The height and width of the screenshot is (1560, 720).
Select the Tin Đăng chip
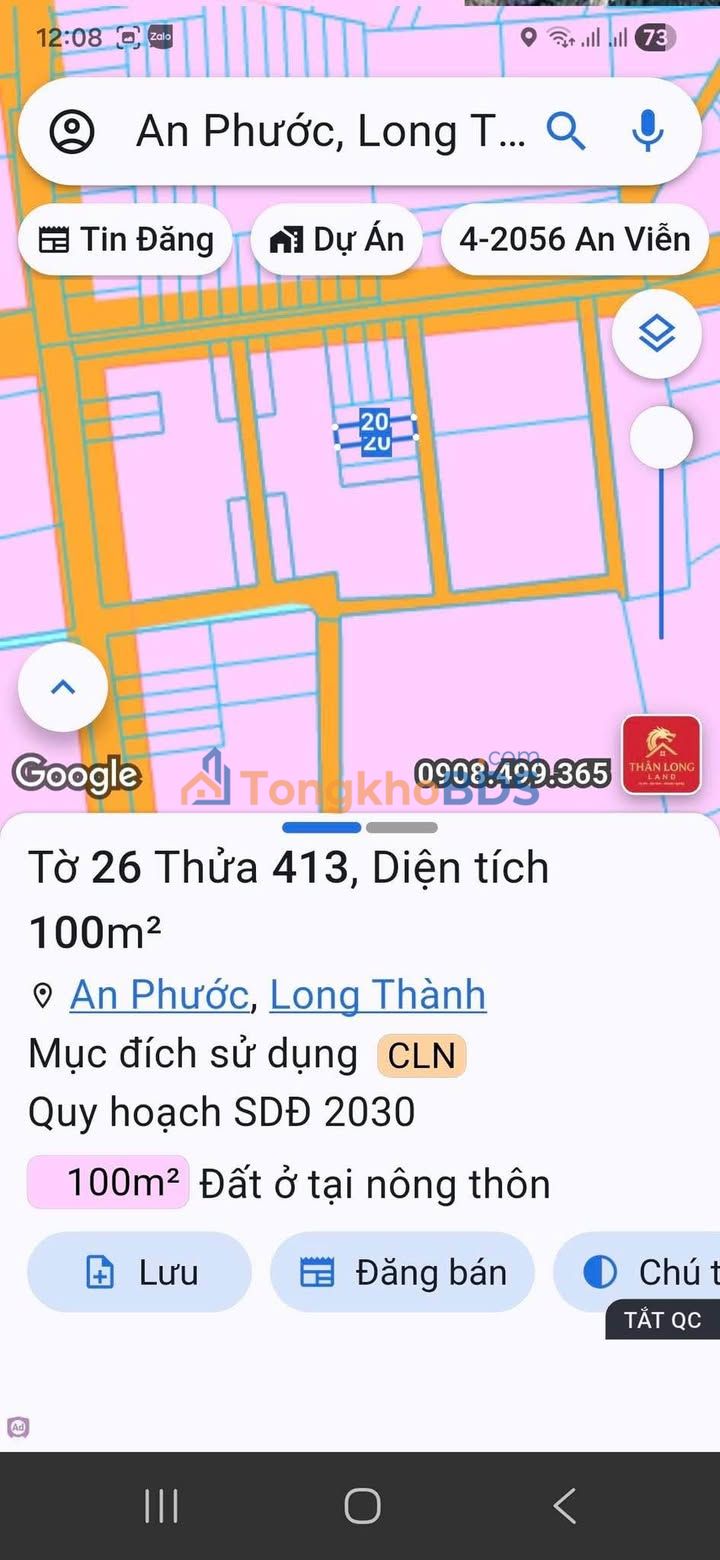[126, 240]
